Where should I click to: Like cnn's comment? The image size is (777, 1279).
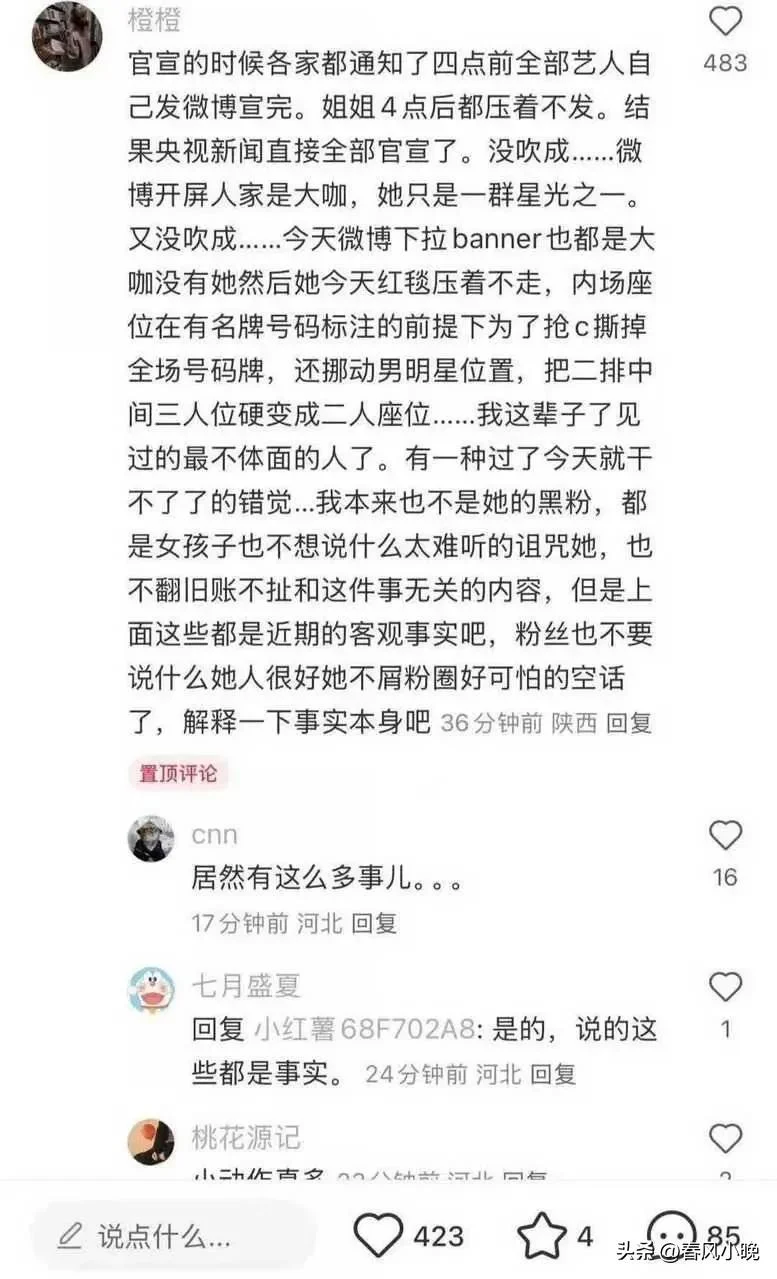[x=726, y=835]
